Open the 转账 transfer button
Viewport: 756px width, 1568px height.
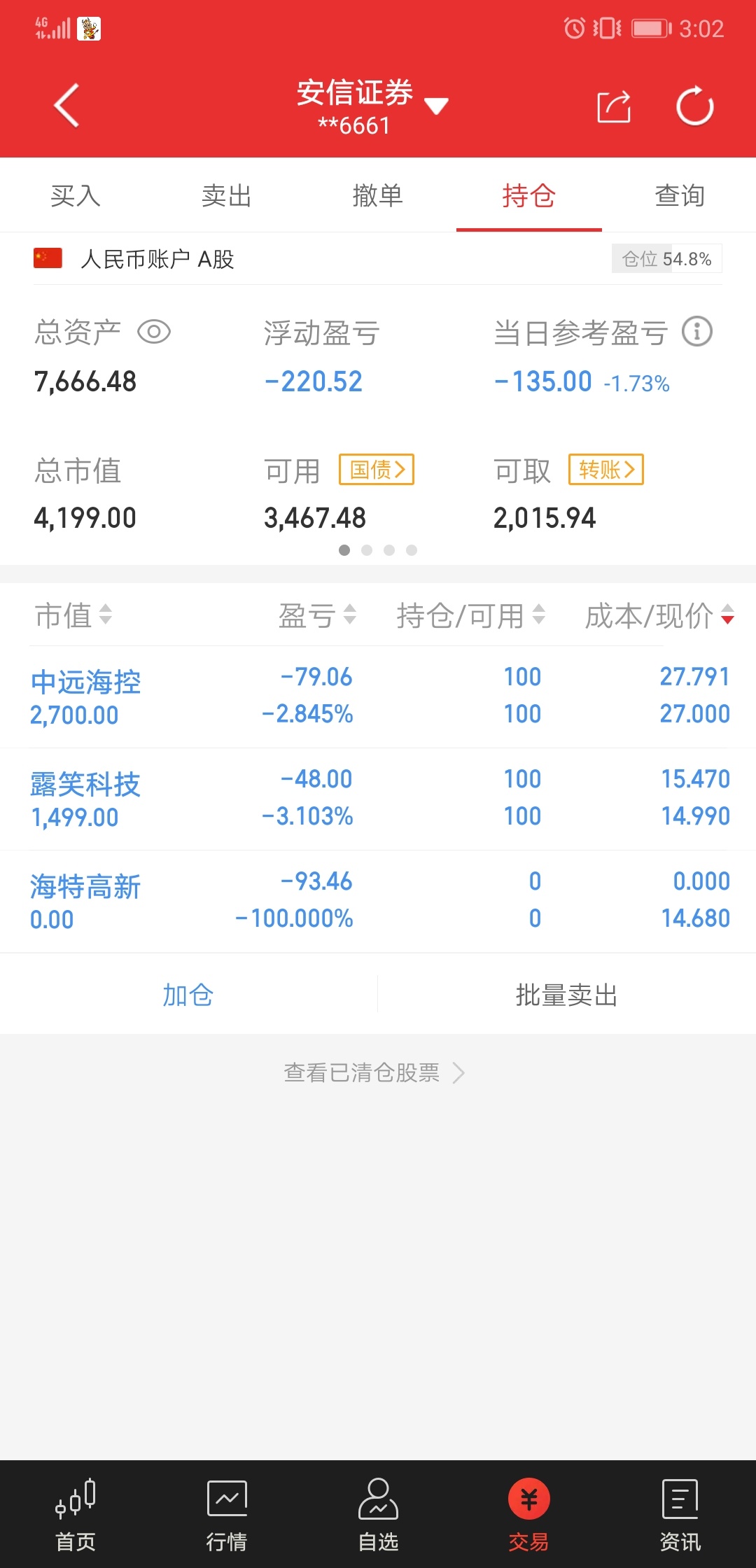[x=606, y=469]
